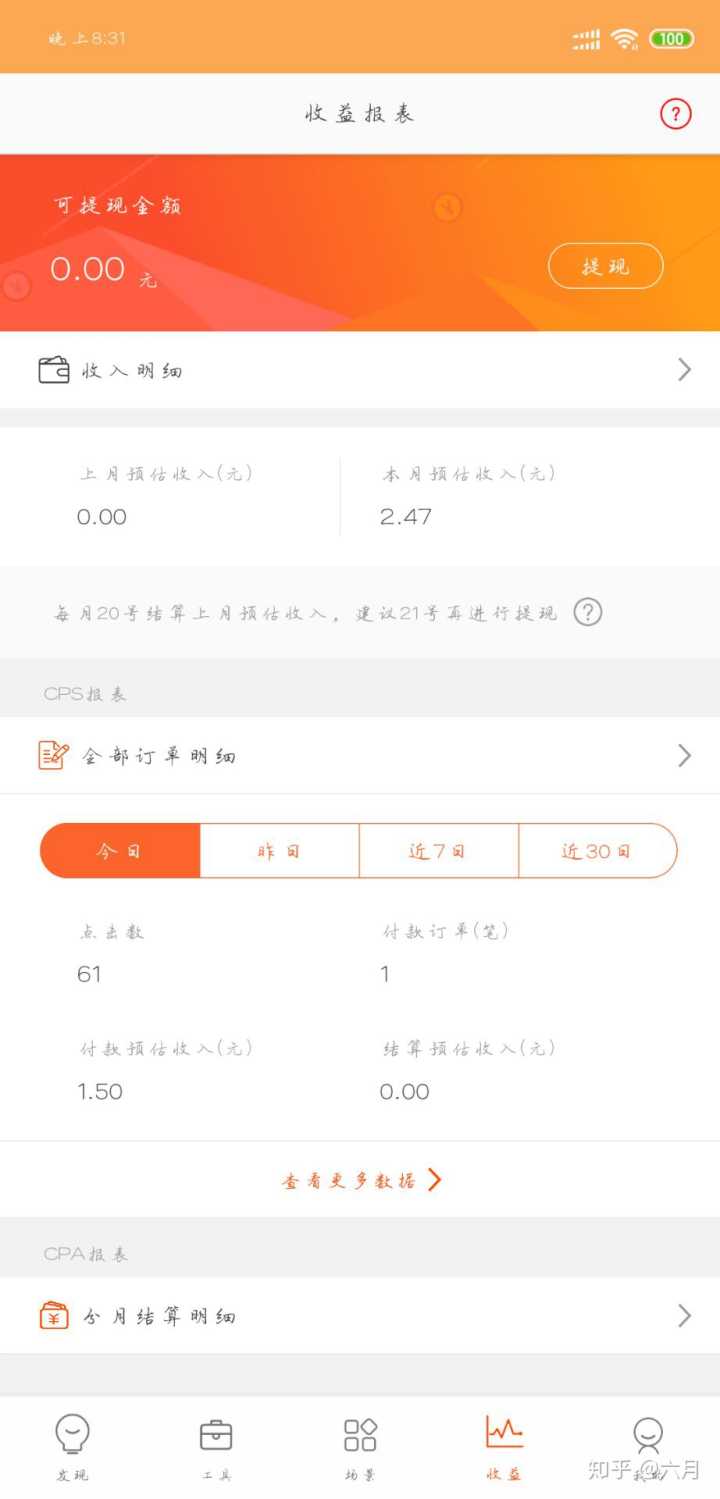Open 全部订单明细 order details
This screenshot has width=720, height=1499.
[360, 755]
